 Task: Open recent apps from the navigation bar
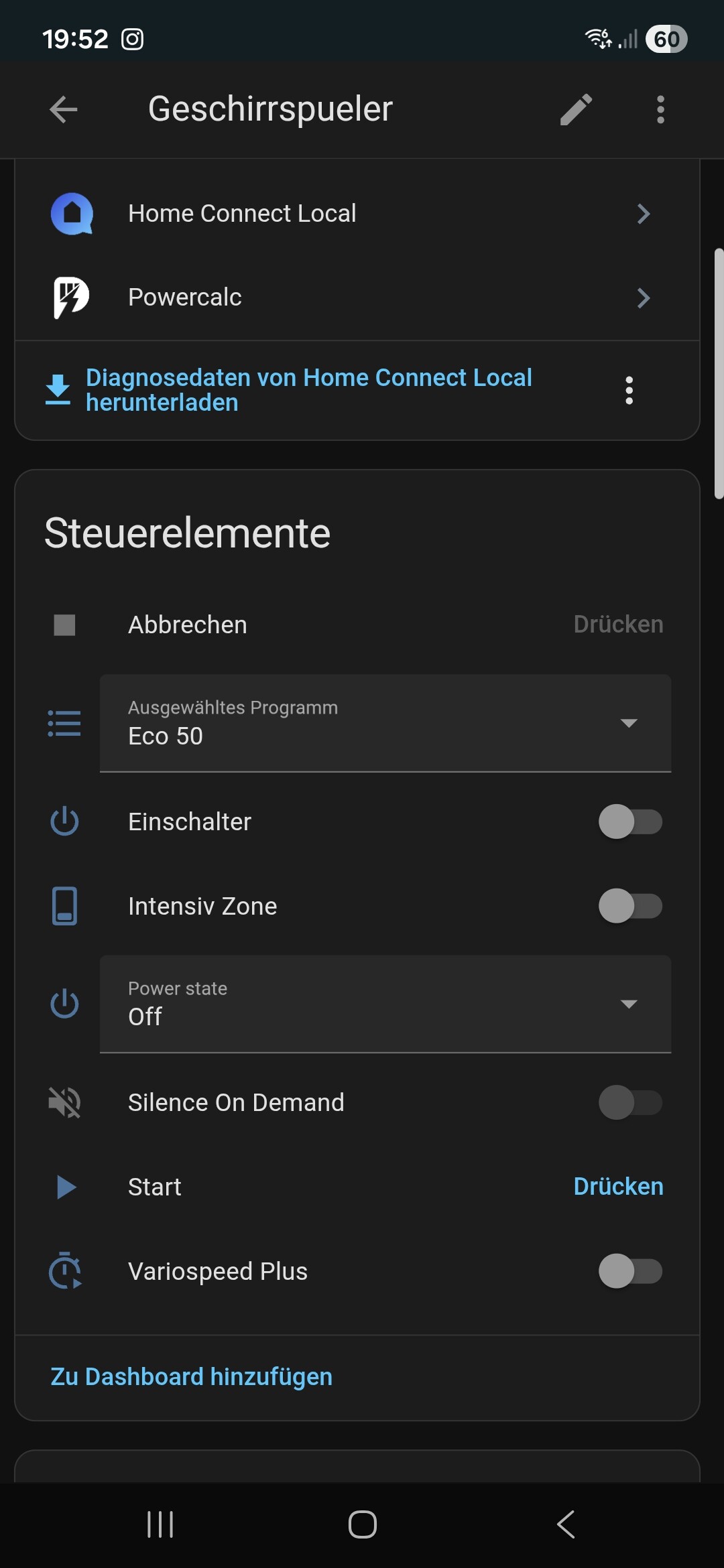click(160, 1524)
